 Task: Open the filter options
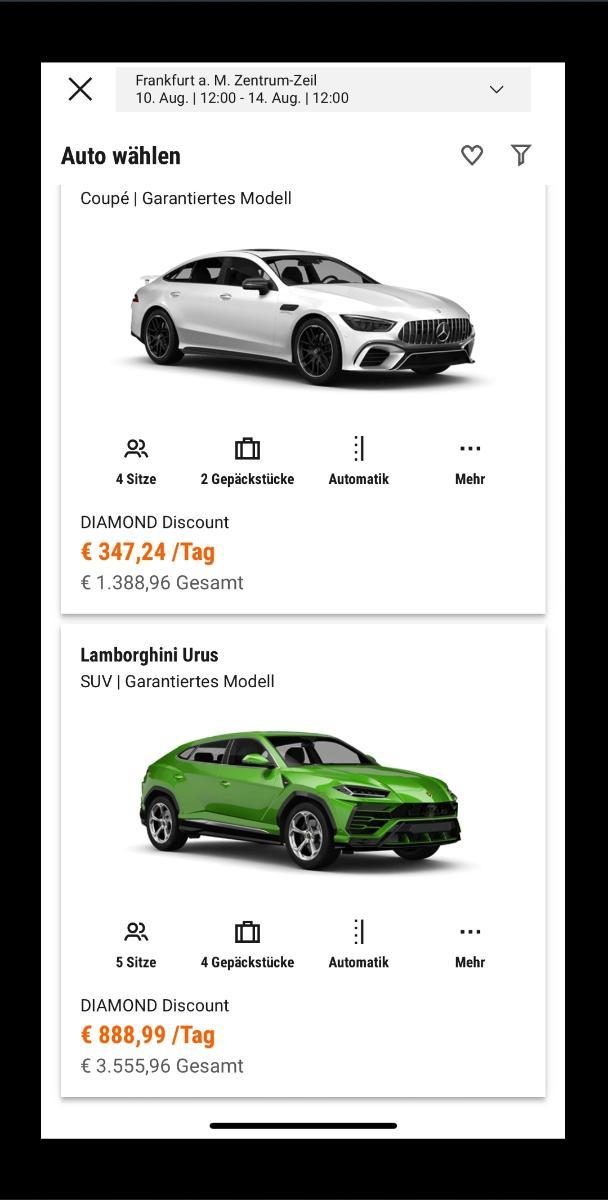521,155
